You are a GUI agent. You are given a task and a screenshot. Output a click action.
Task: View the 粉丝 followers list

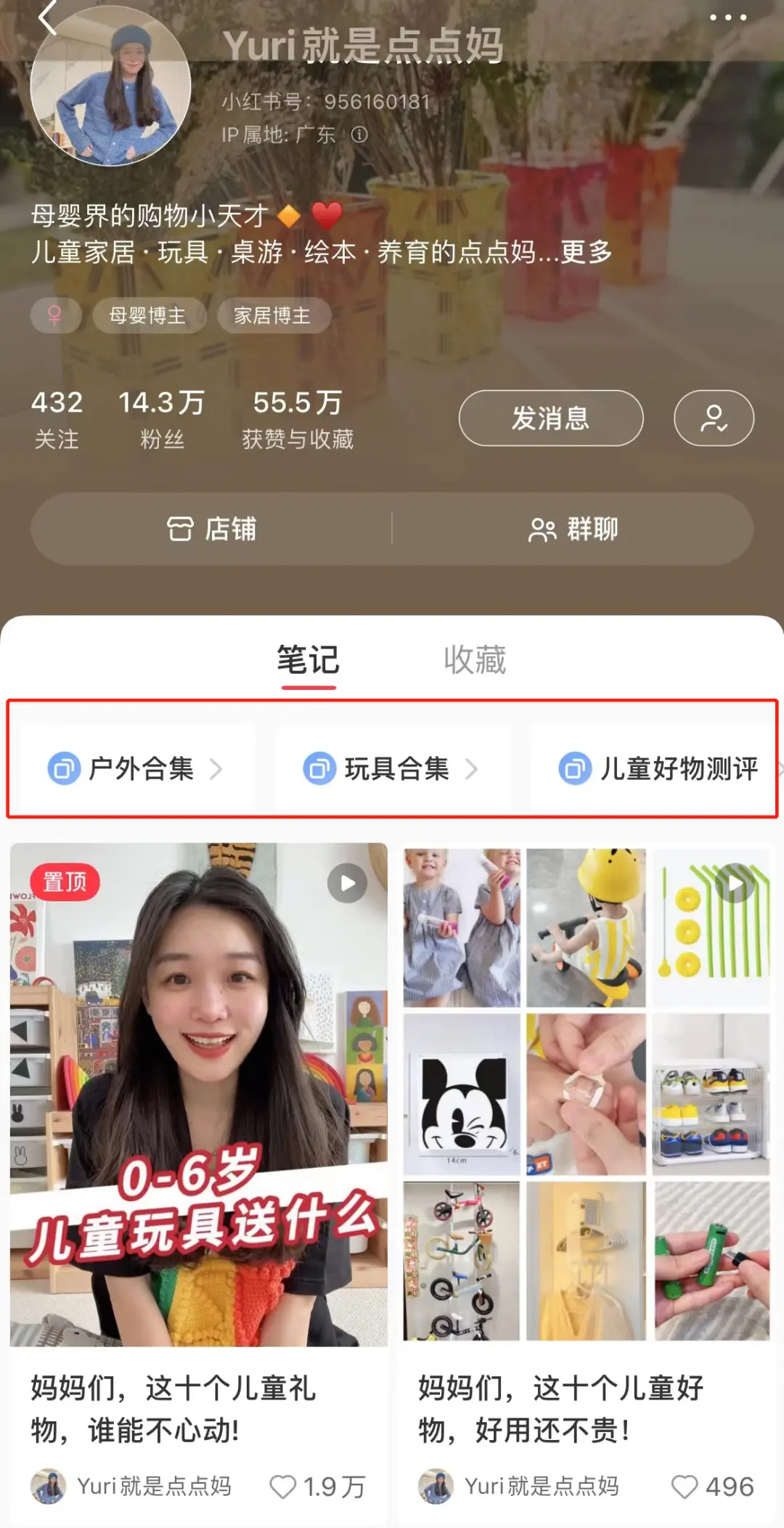161,419
